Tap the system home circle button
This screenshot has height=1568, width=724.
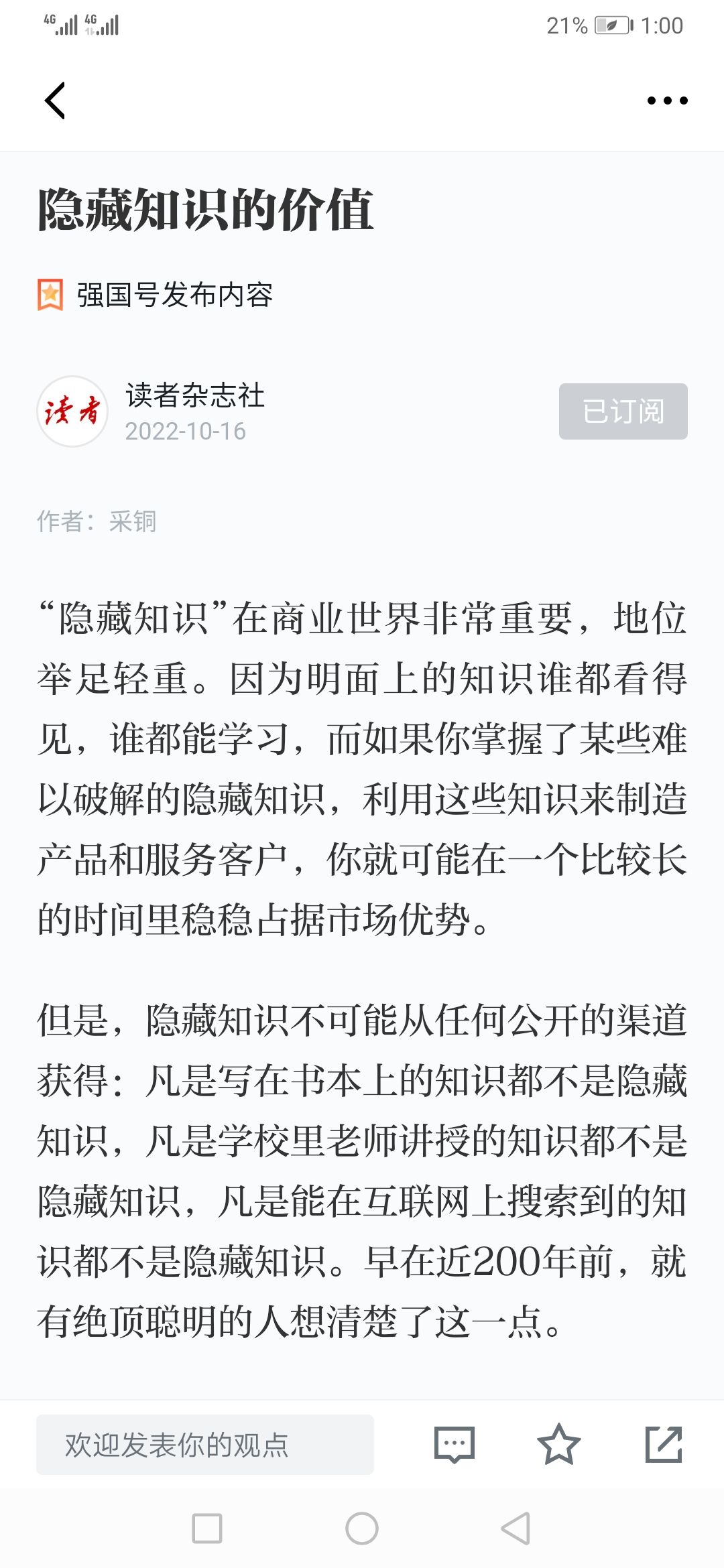362,1528
